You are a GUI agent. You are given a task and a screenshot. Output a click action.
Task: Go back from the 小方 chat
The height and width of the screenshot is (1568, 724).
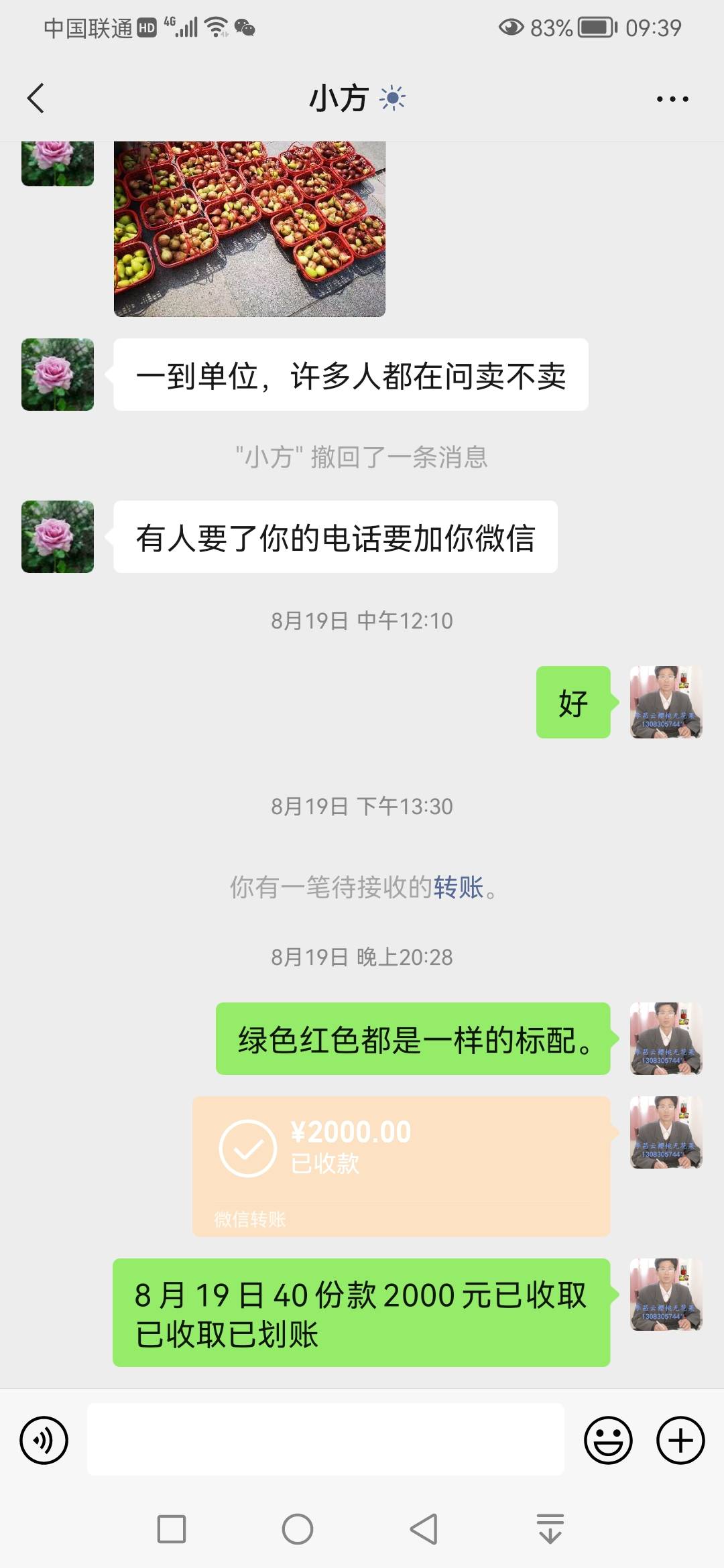pos(36,99)
